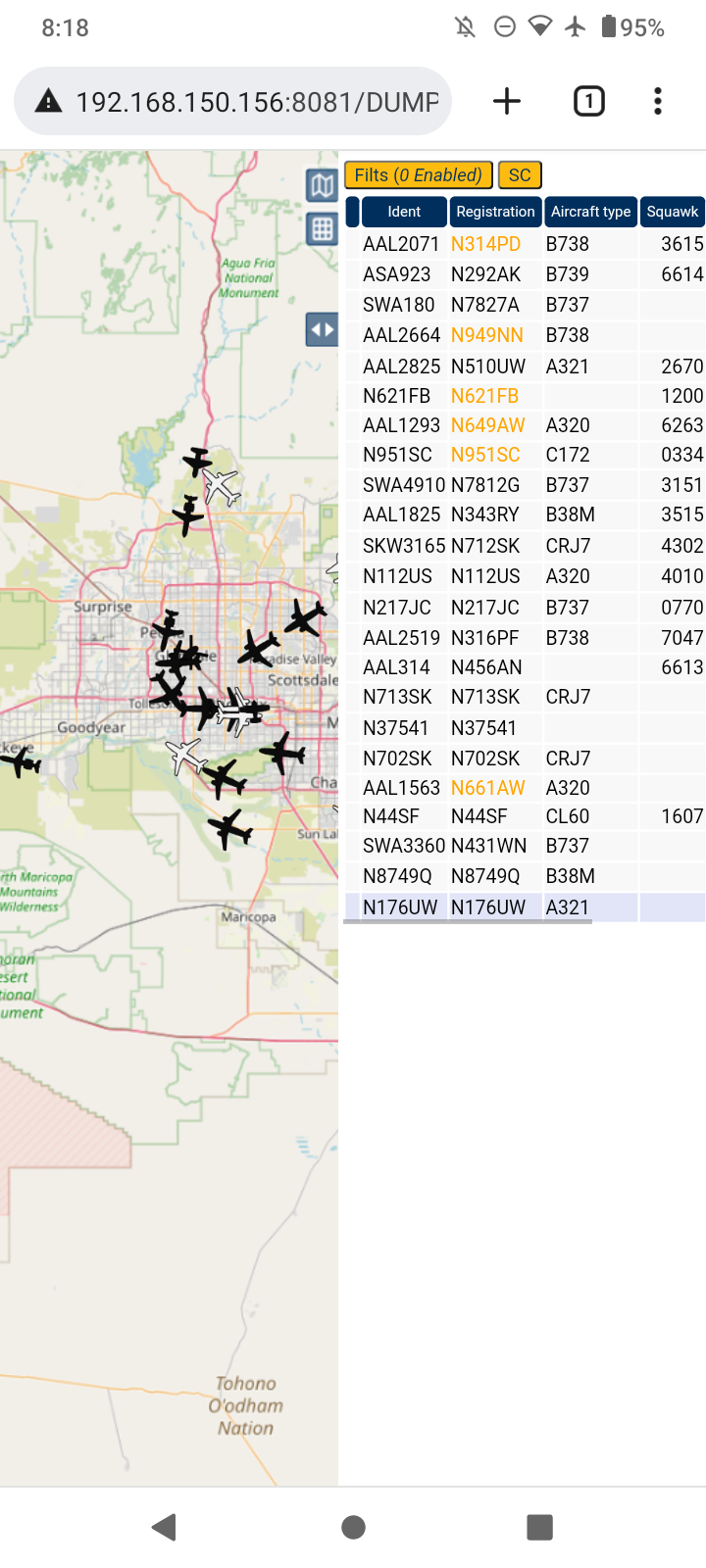The image size is (706, 1568).
Task: Go back with the system back button
Action: (x=165, y=1527)
